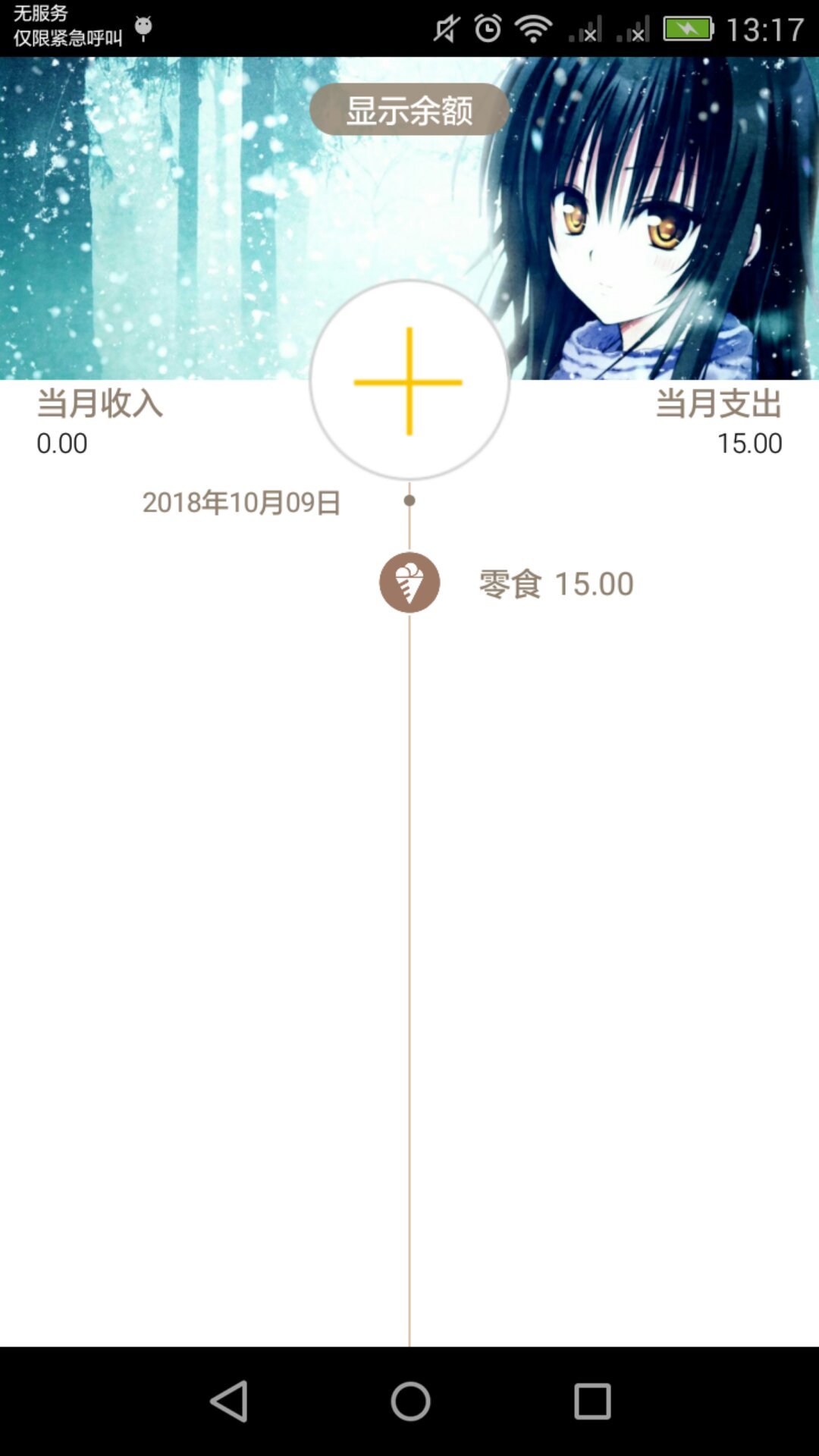Tap the expense amount 15.00

click(751, 444)
